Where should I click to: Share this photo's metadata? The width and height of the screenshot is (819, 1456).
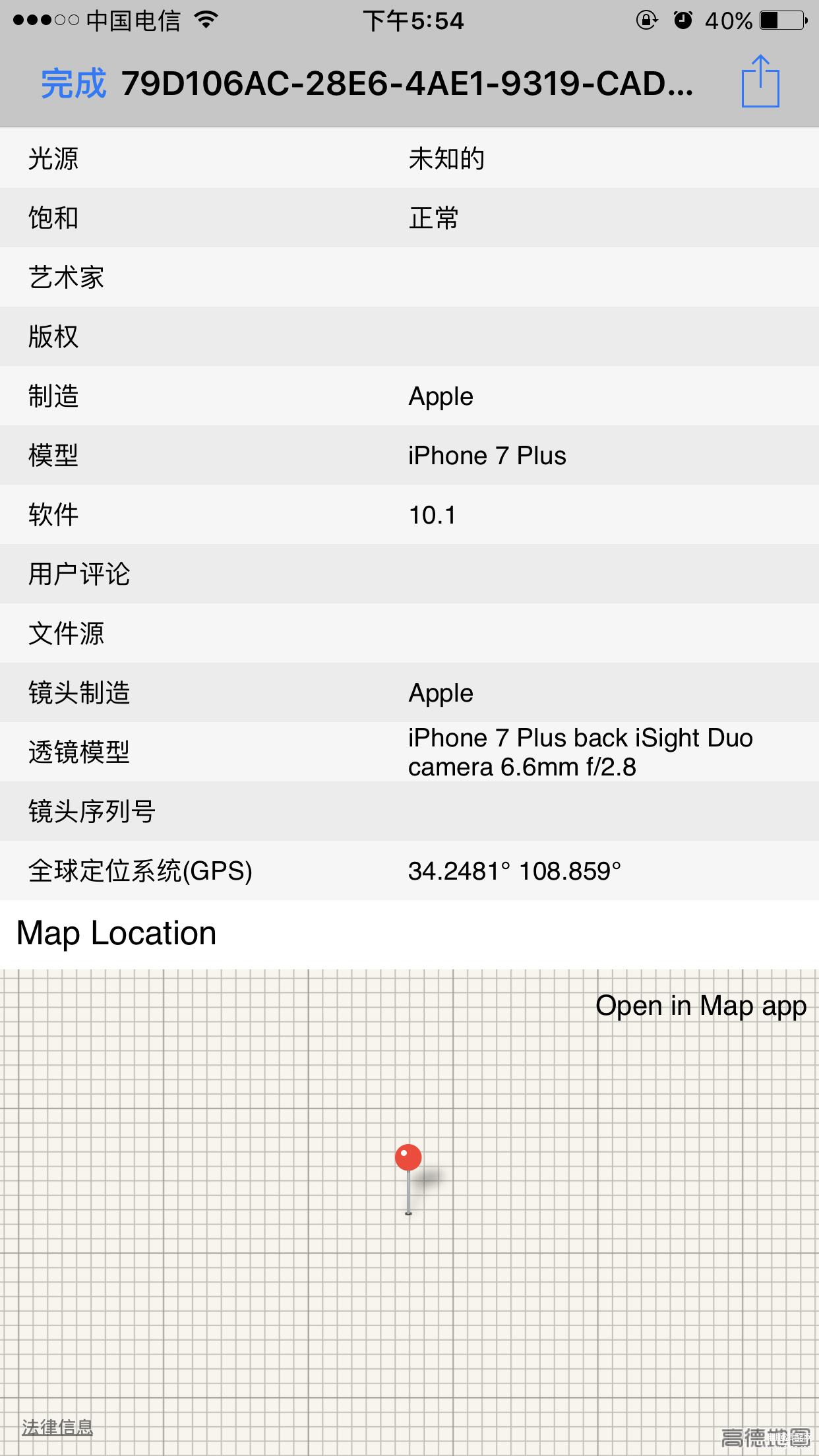click(x=760, y=82)
